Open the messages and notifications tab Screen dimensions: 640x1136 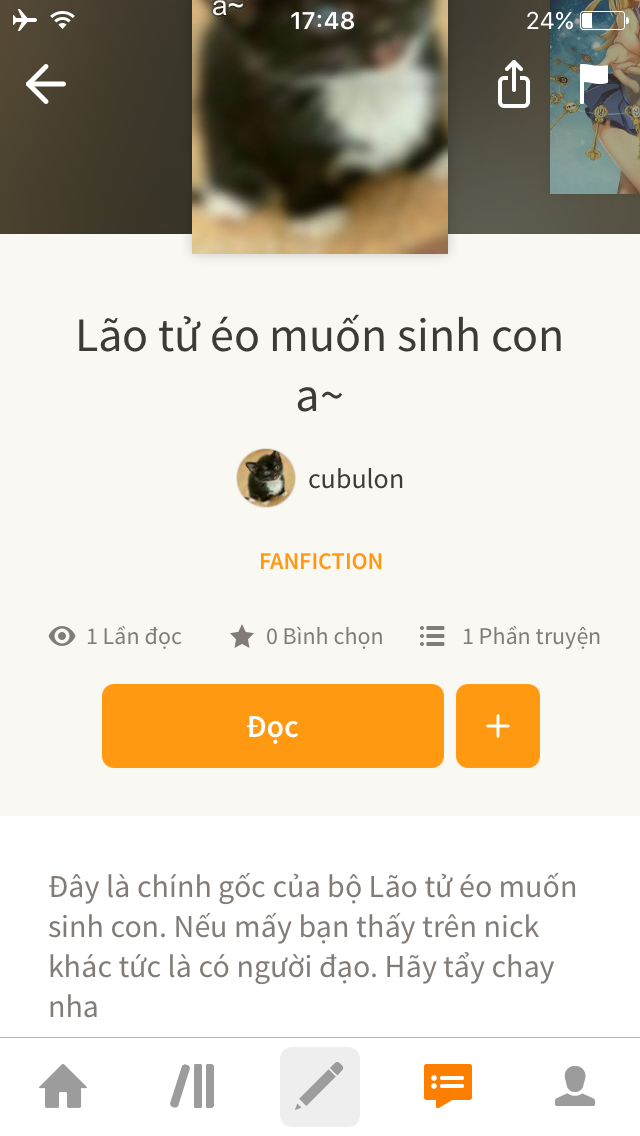coord(448,1086)
